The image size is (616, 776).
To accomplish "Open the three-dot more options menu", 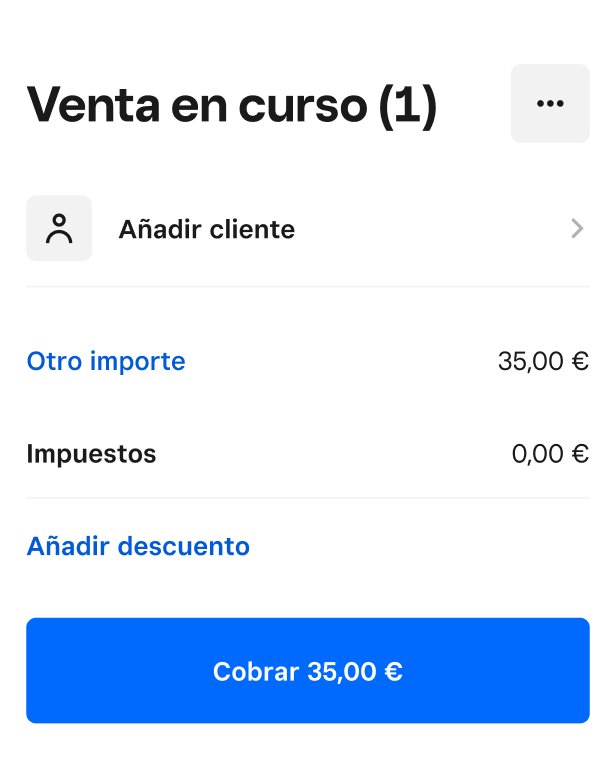I will coord(550,103).
